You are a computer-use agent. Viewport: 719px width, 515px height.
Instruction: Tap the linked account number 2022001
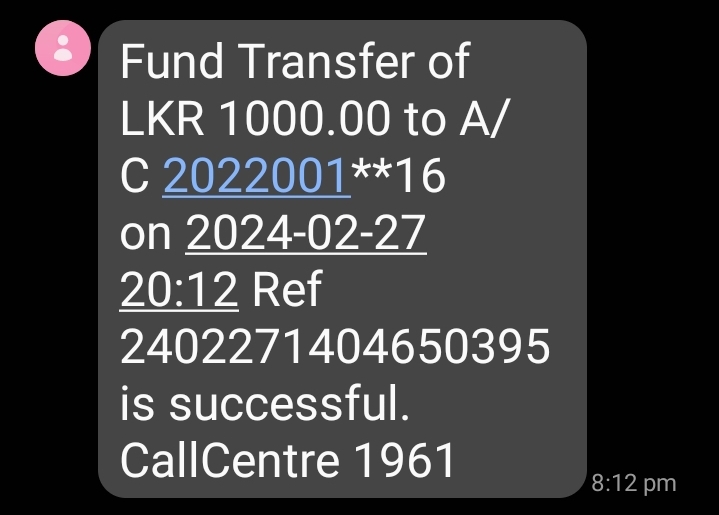[256, 177]
